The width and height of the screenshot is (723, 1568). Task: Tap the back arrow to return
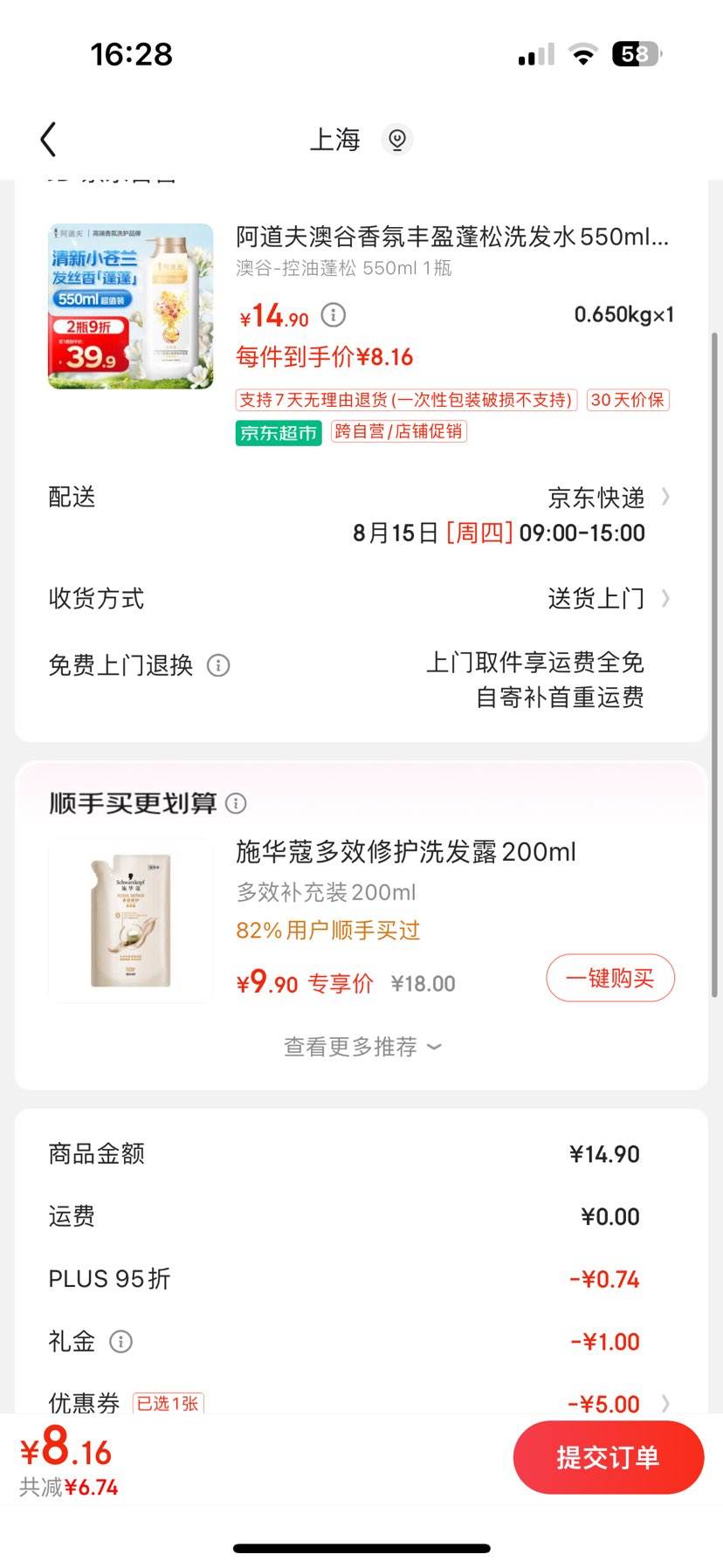(x=48, y=139)
